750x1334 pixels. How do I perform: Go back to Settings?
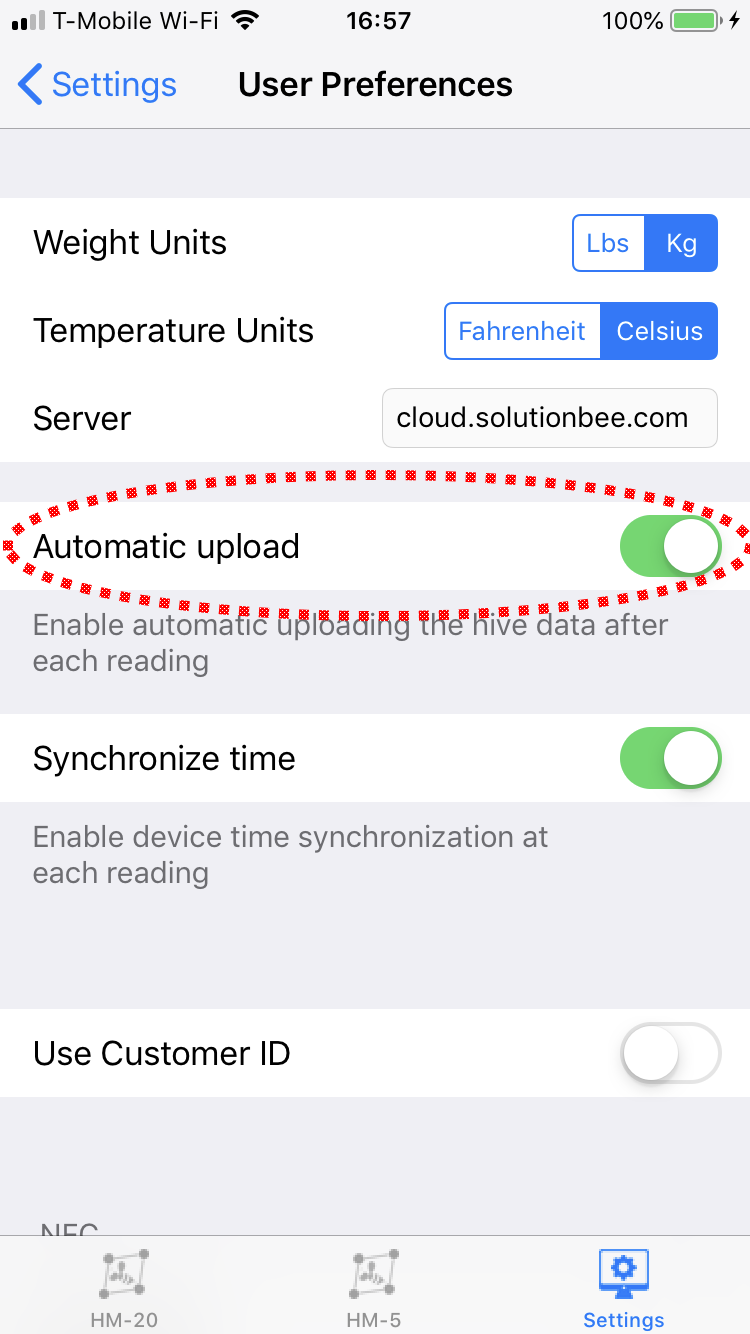(x=97, y=85)
